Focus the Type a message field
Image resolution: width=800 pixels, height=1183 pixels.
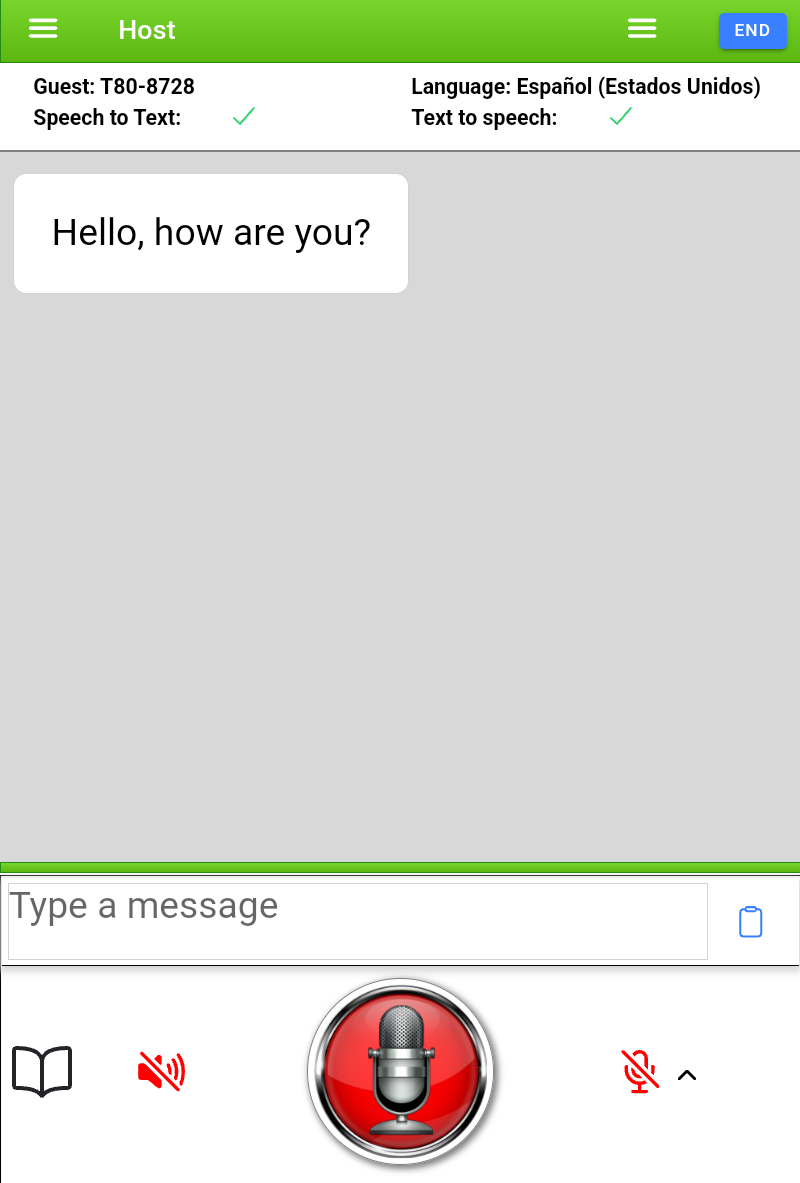pyautogui.click(x=357, y=921)
